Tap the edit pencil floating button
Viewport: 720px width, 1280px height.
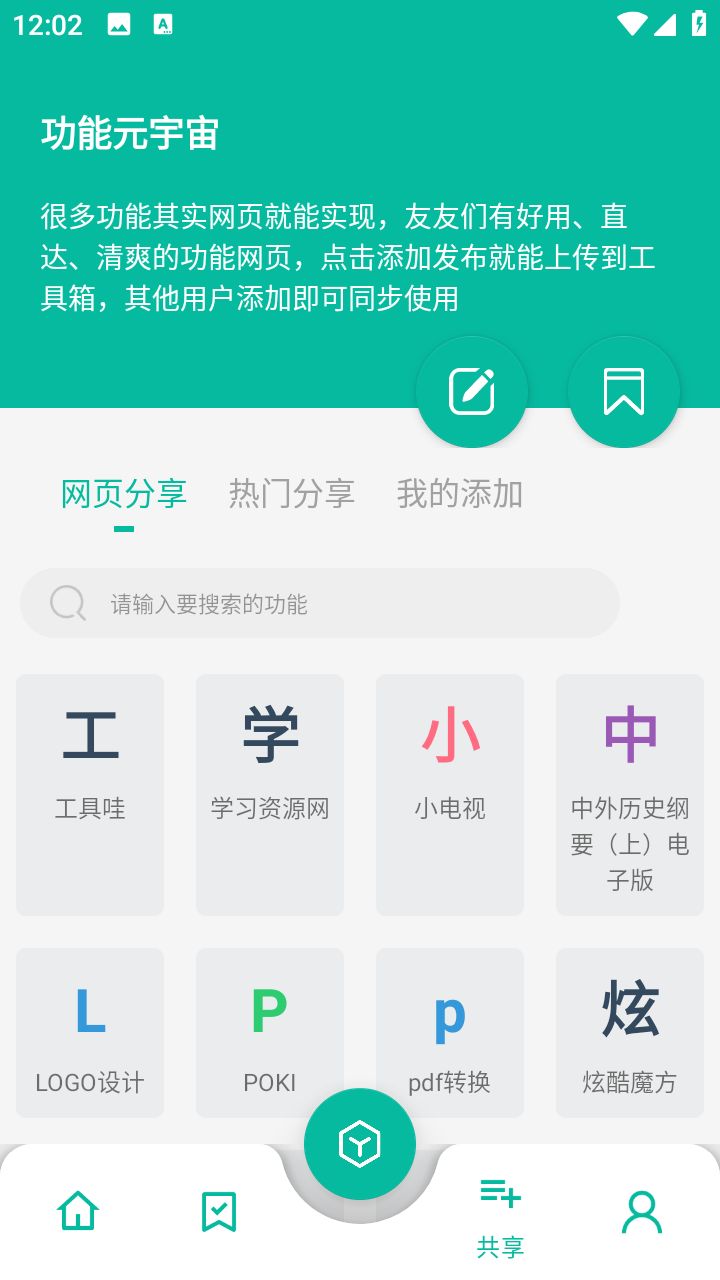(472, 392)
